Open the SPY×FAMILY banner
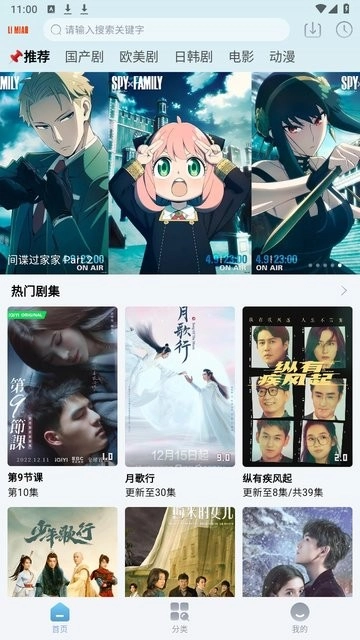The height and width of the screenshot is (640, 360). coord(180,173)
